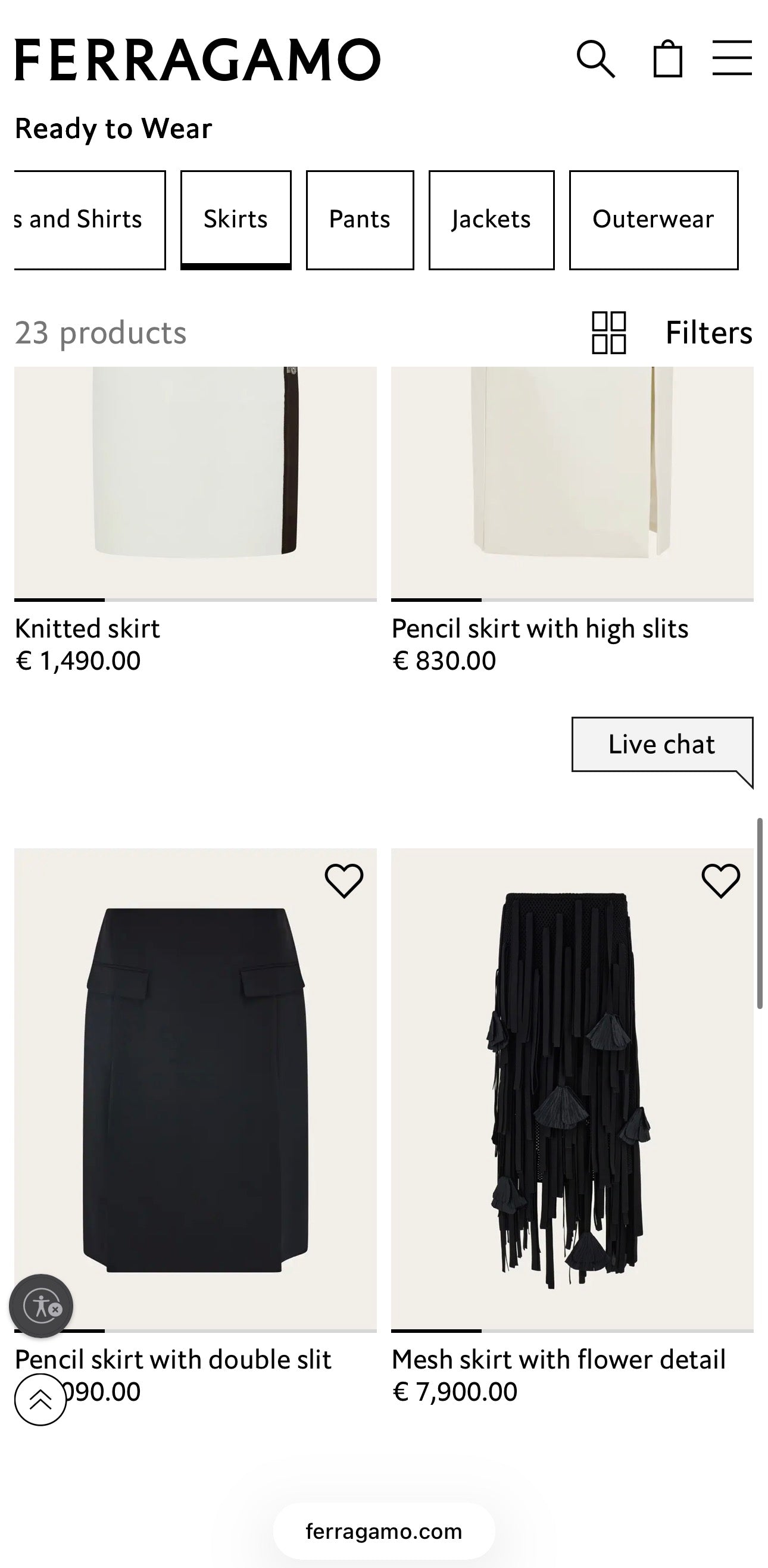This screenshot has height=1568, width=768.
Task: Start a Live chat
Action: [662, 745]
